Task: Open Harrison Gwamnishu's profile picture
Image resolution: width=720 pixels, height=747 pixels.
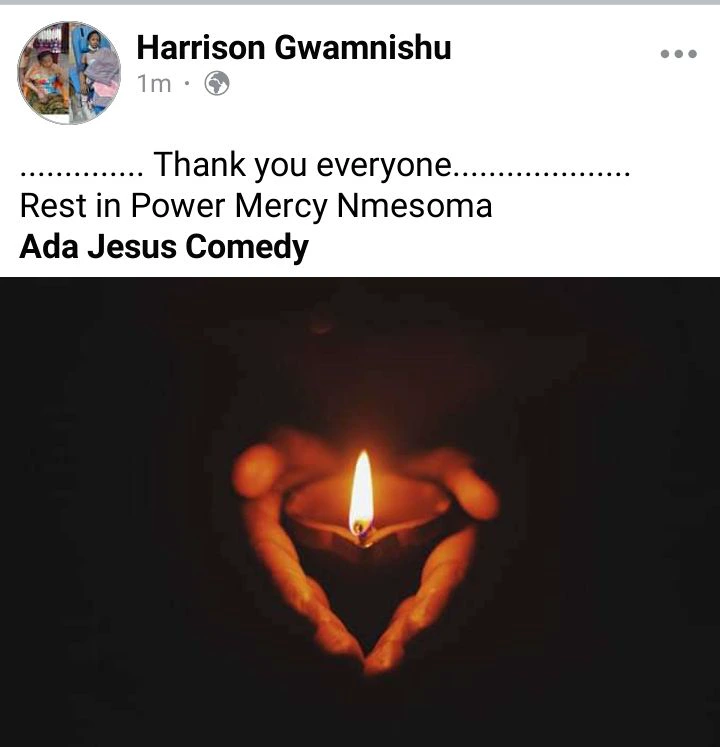Action: 69,72
